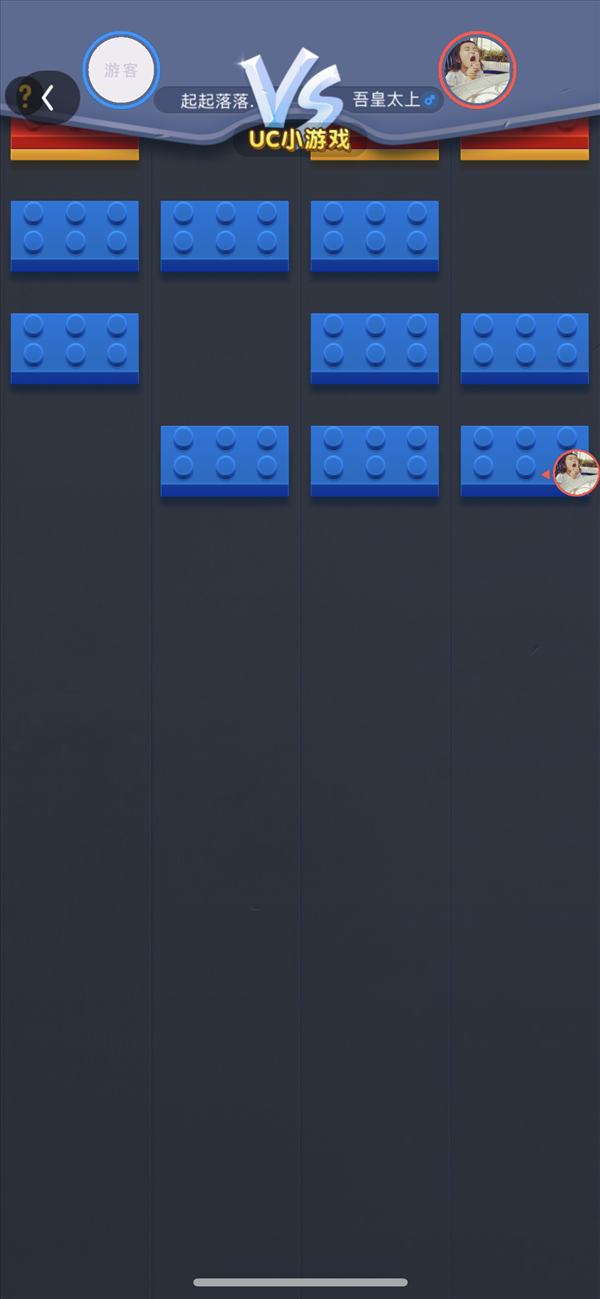The height and width of the screenshot is (1299, 600).
Task: Open the guest player avatar
Action: point(121,70)
